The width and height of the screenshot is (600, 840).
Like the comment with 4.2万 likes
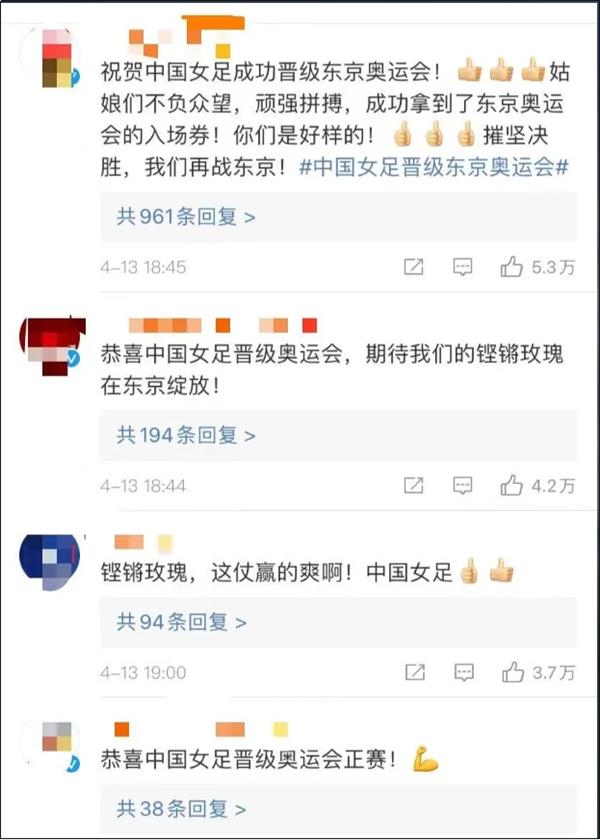click(512, 486)
